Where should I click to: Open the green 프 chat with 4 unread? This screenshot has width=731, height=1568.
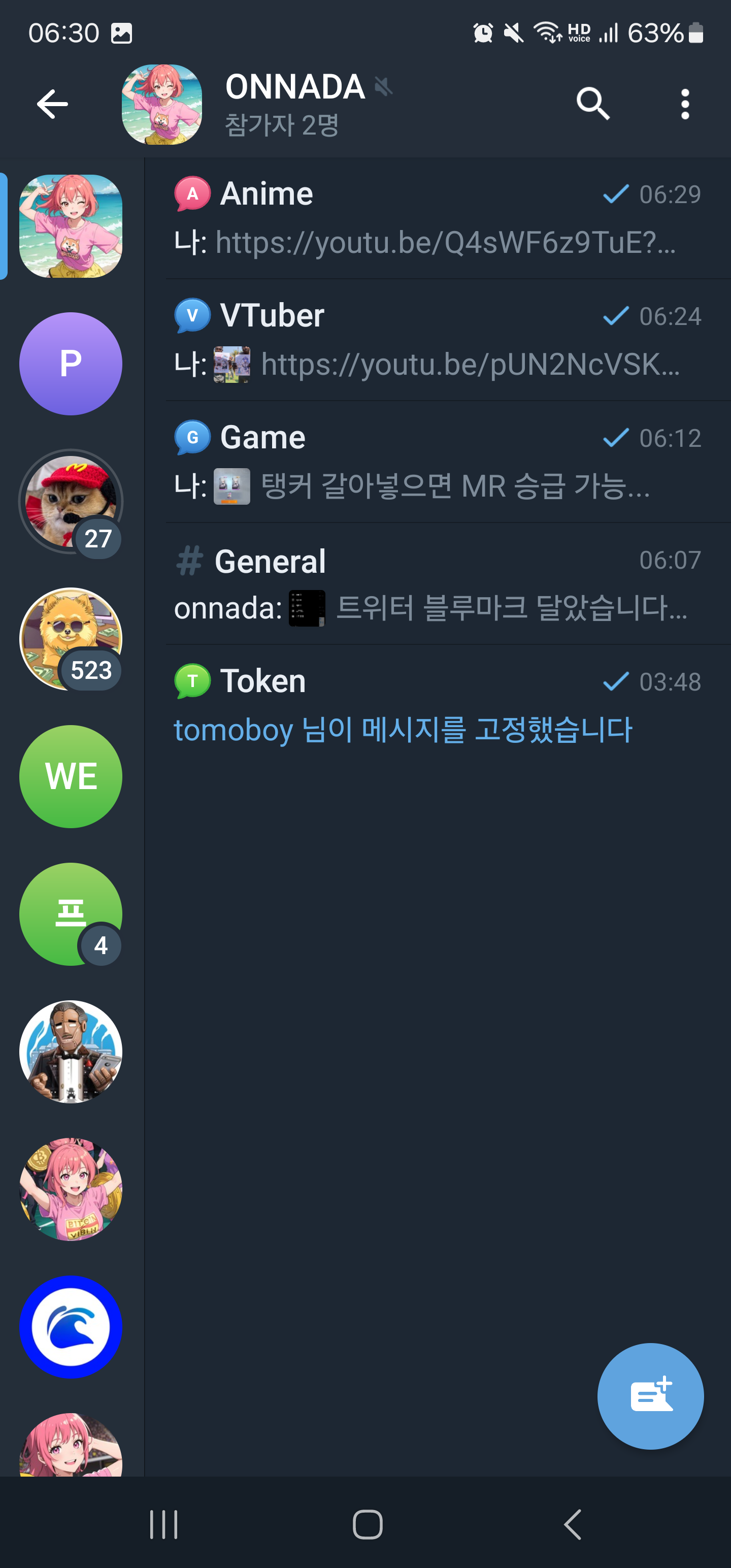point(71,913)
